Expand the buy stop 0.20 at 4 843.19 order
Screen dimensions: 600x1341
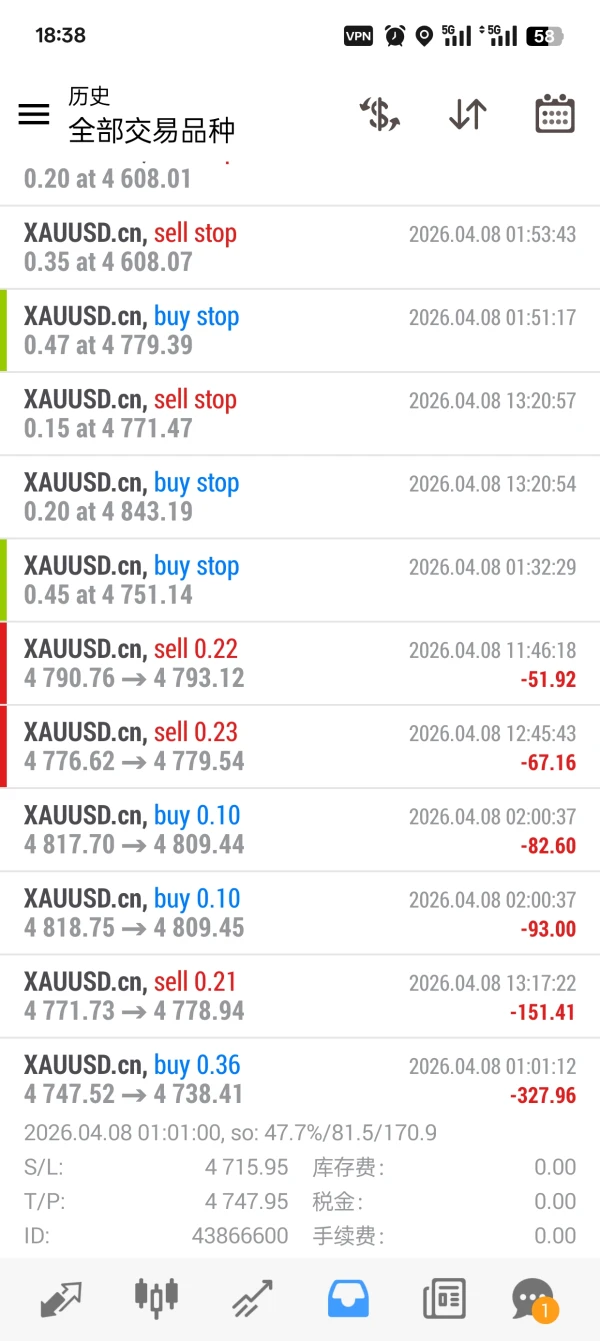[300, 497]
